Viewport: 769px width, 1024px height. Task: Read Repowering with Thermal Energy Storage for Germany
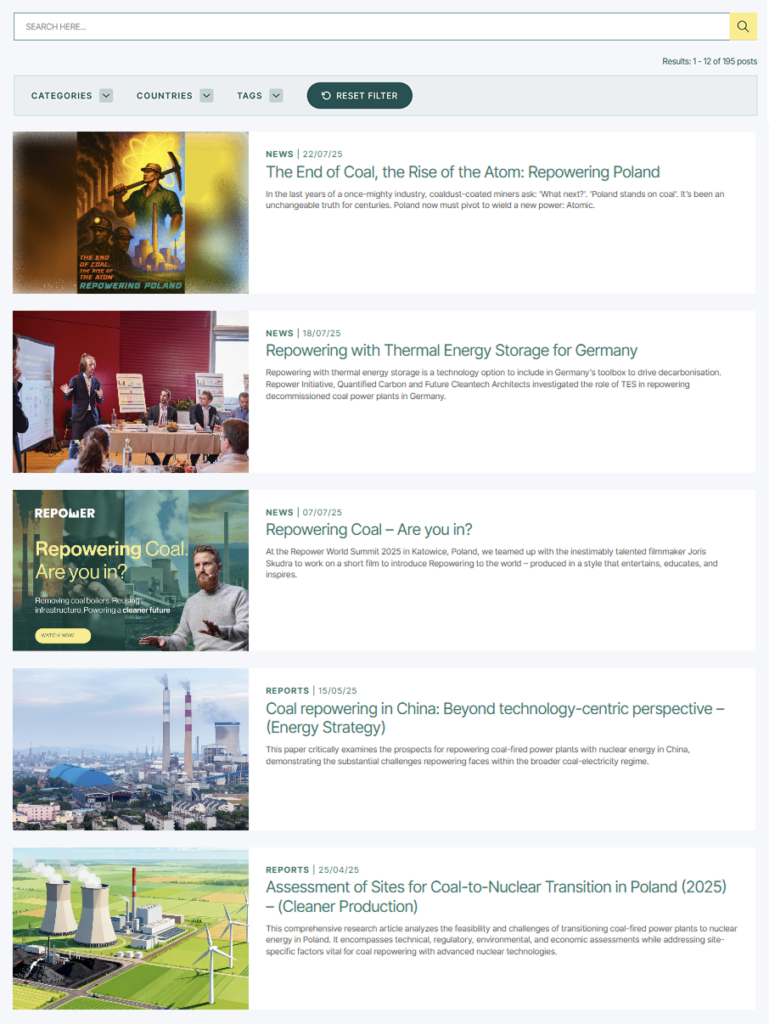tap(451, 351)
